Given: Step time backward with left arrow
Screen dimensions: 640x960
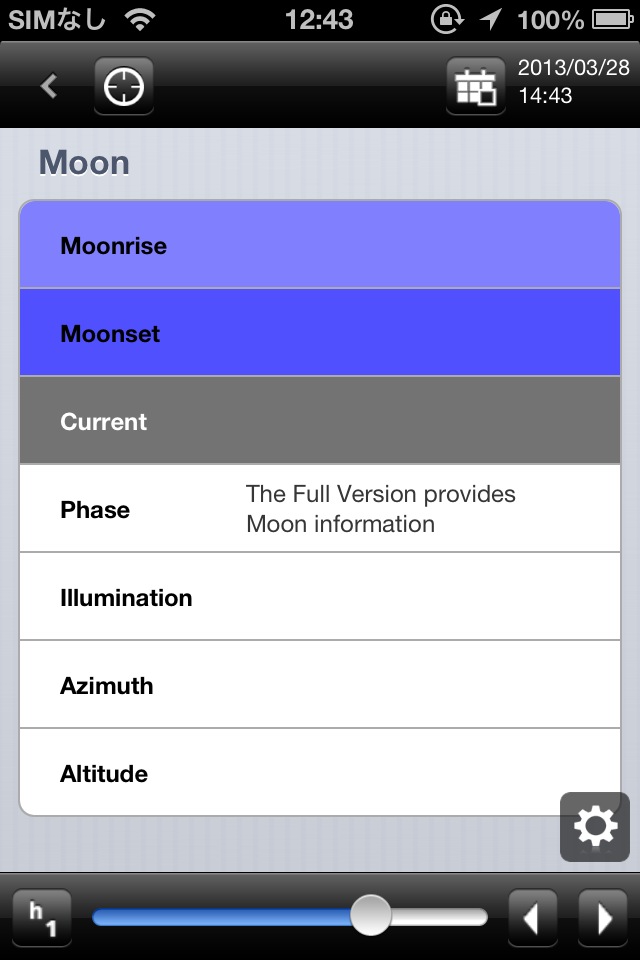Looking at the screenshot, I should (x=533, y=917).
